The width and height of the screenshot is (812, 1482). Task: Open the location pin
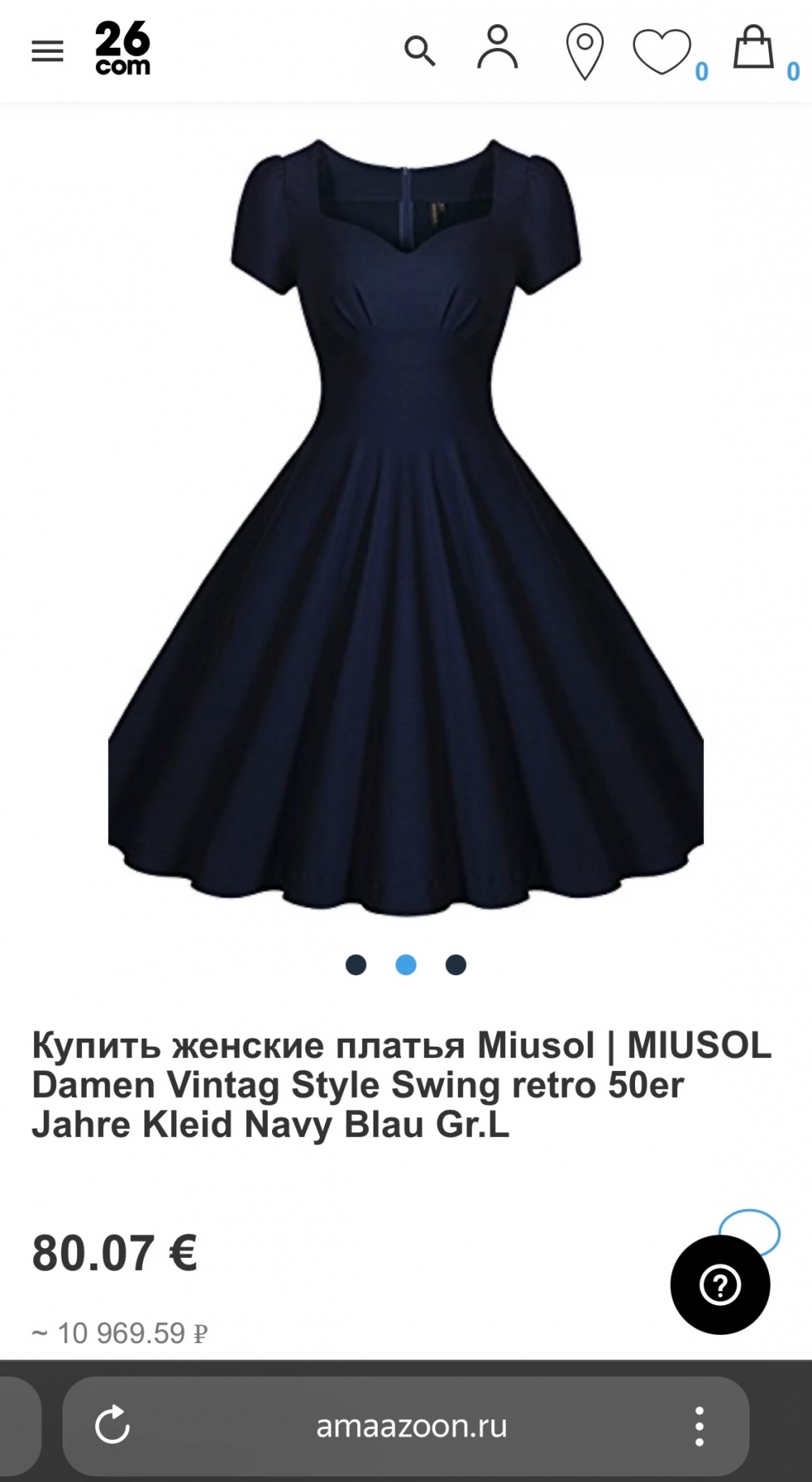[585, 50]
